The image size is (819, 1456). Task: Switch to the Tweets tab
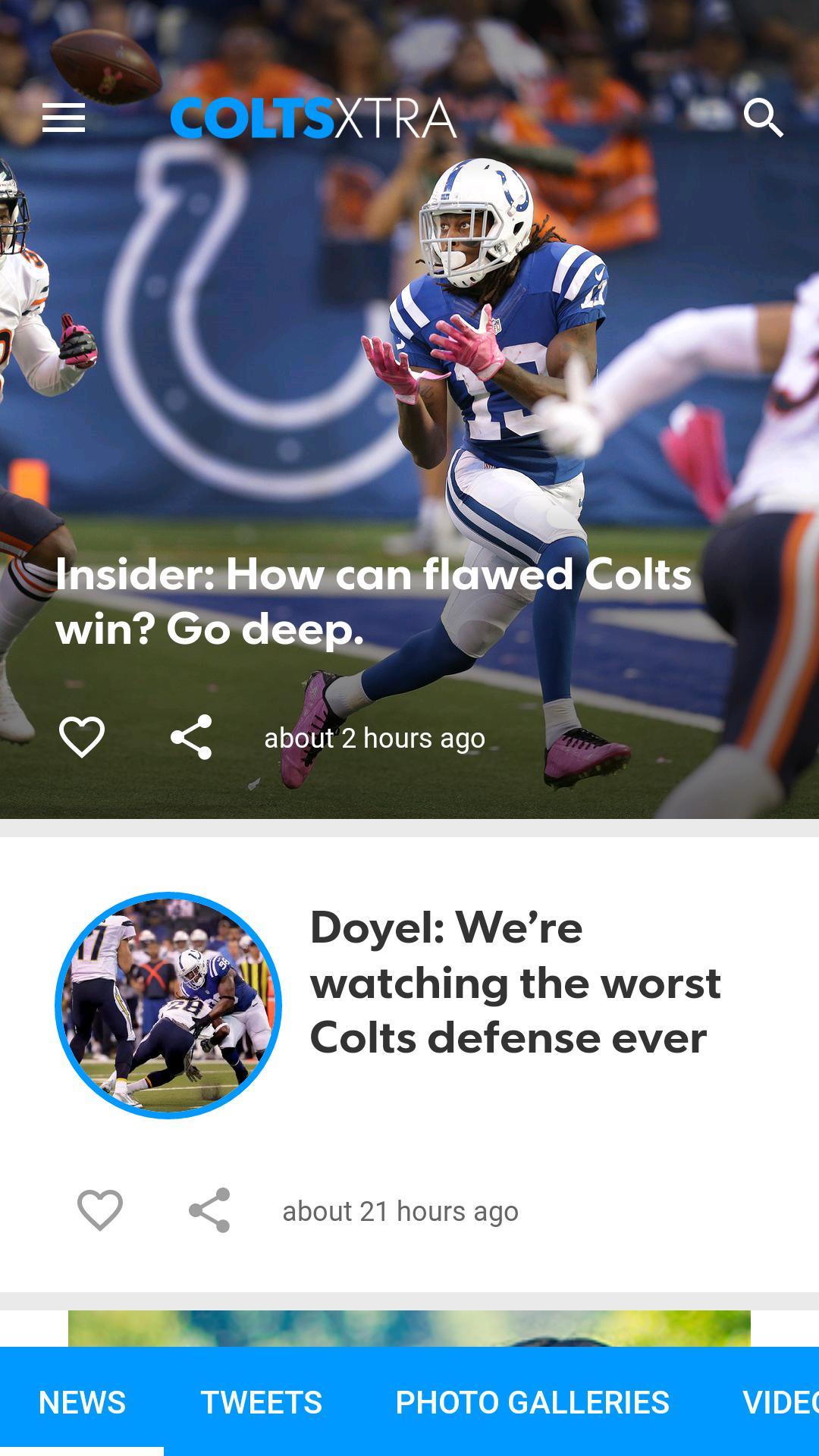pos(262,1403)
